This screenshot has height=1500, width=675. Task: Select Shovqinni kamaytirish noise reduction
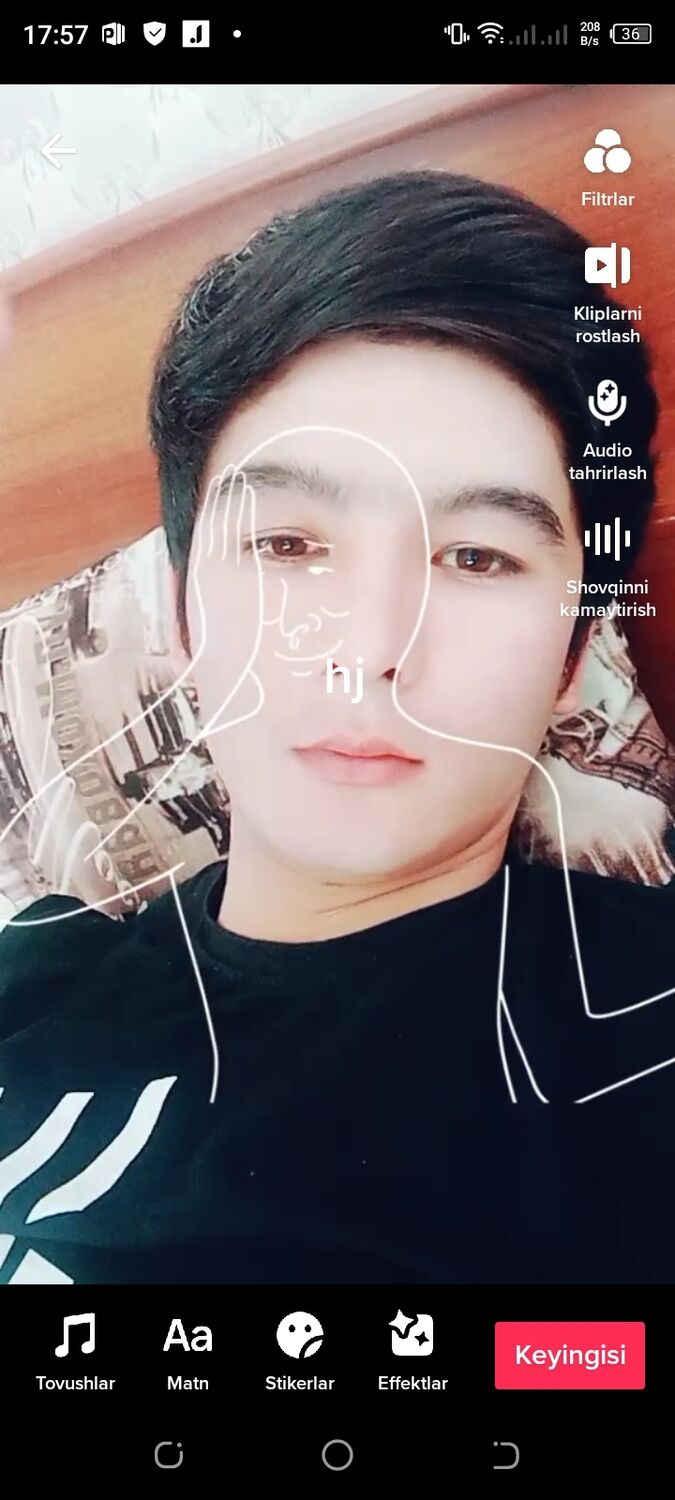point(607,567)
